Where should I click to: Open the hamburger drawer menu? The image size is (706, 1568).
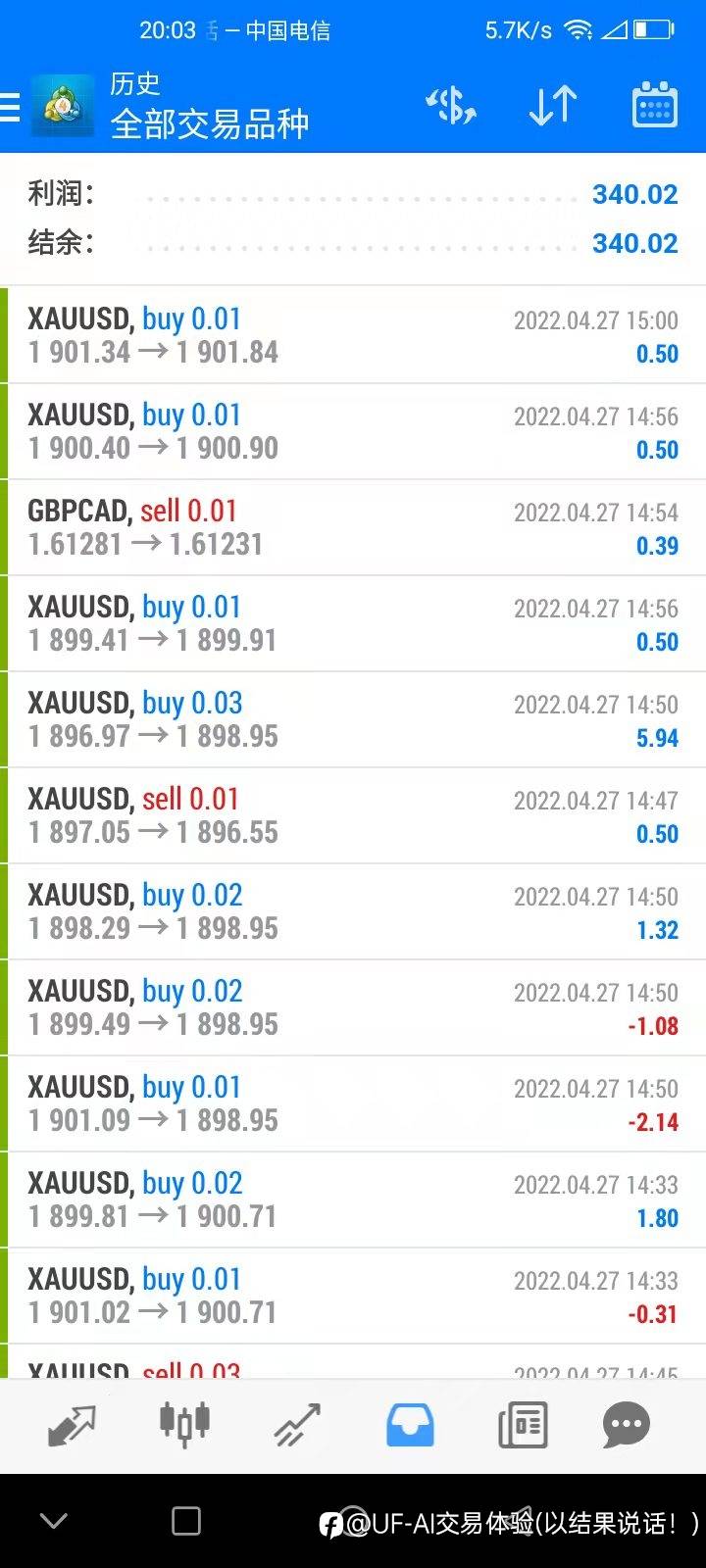10,106
